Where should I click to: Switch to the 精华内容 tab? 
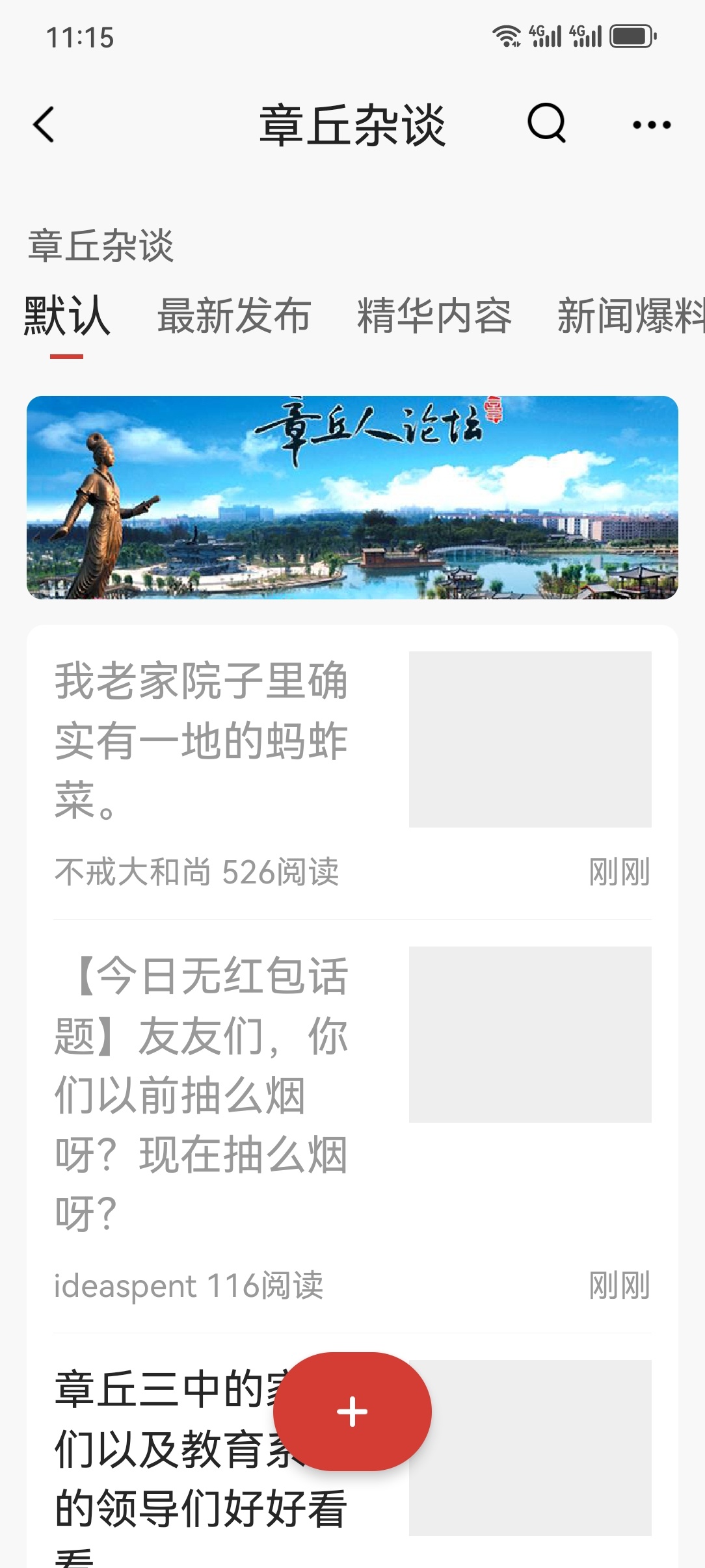click(434, 317)
